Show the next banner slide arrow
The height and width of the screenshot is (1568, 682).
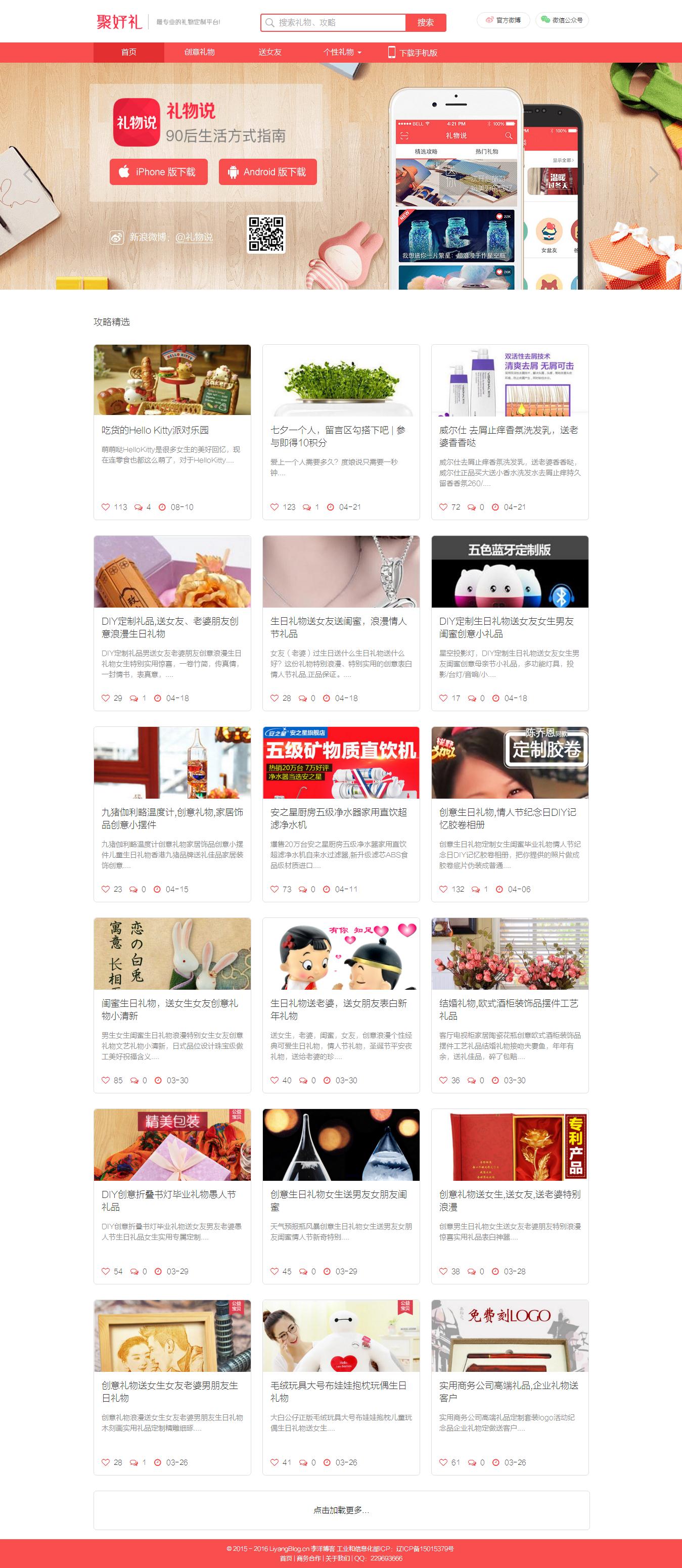pyautogui.click(x=653, y=175)
